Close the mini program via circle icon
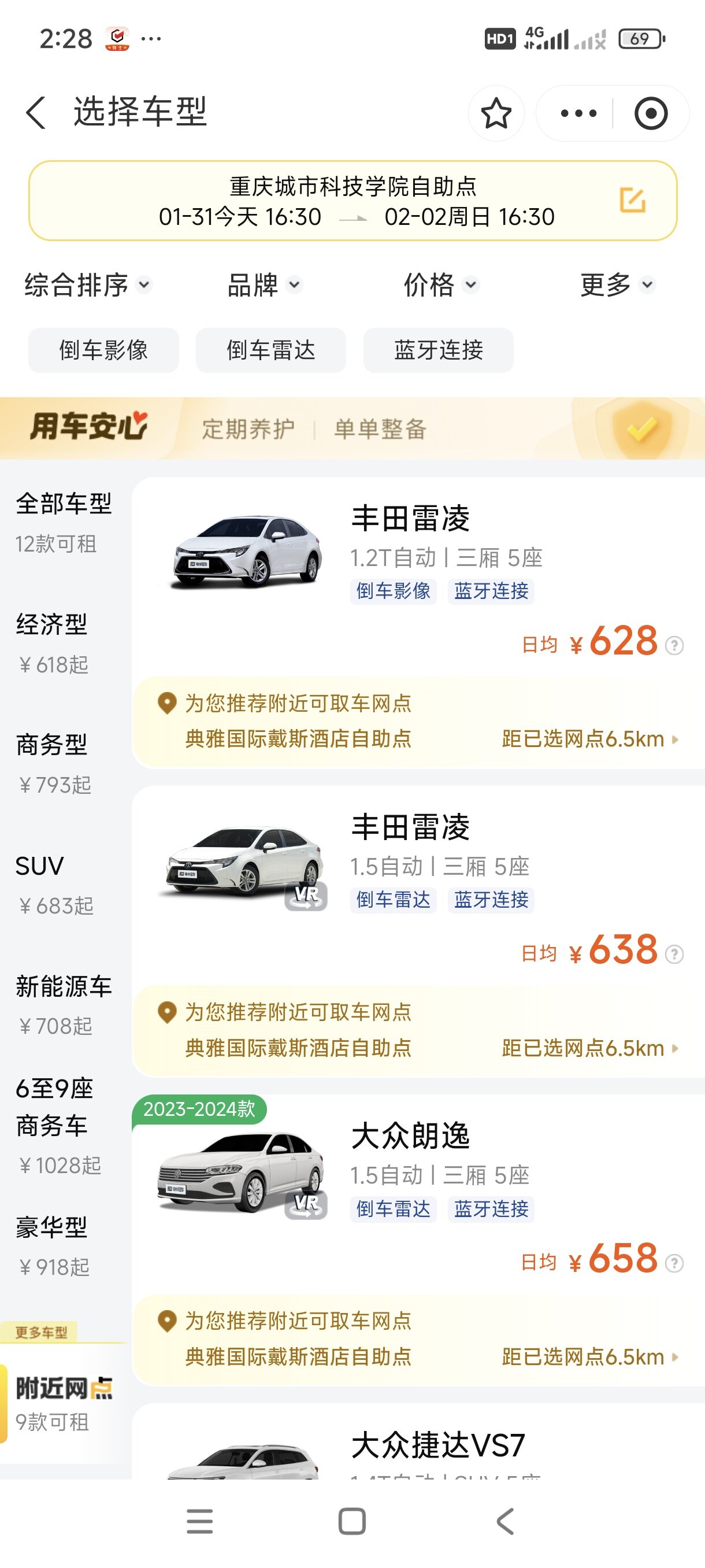705x1568 pixels. pos(650,113)
